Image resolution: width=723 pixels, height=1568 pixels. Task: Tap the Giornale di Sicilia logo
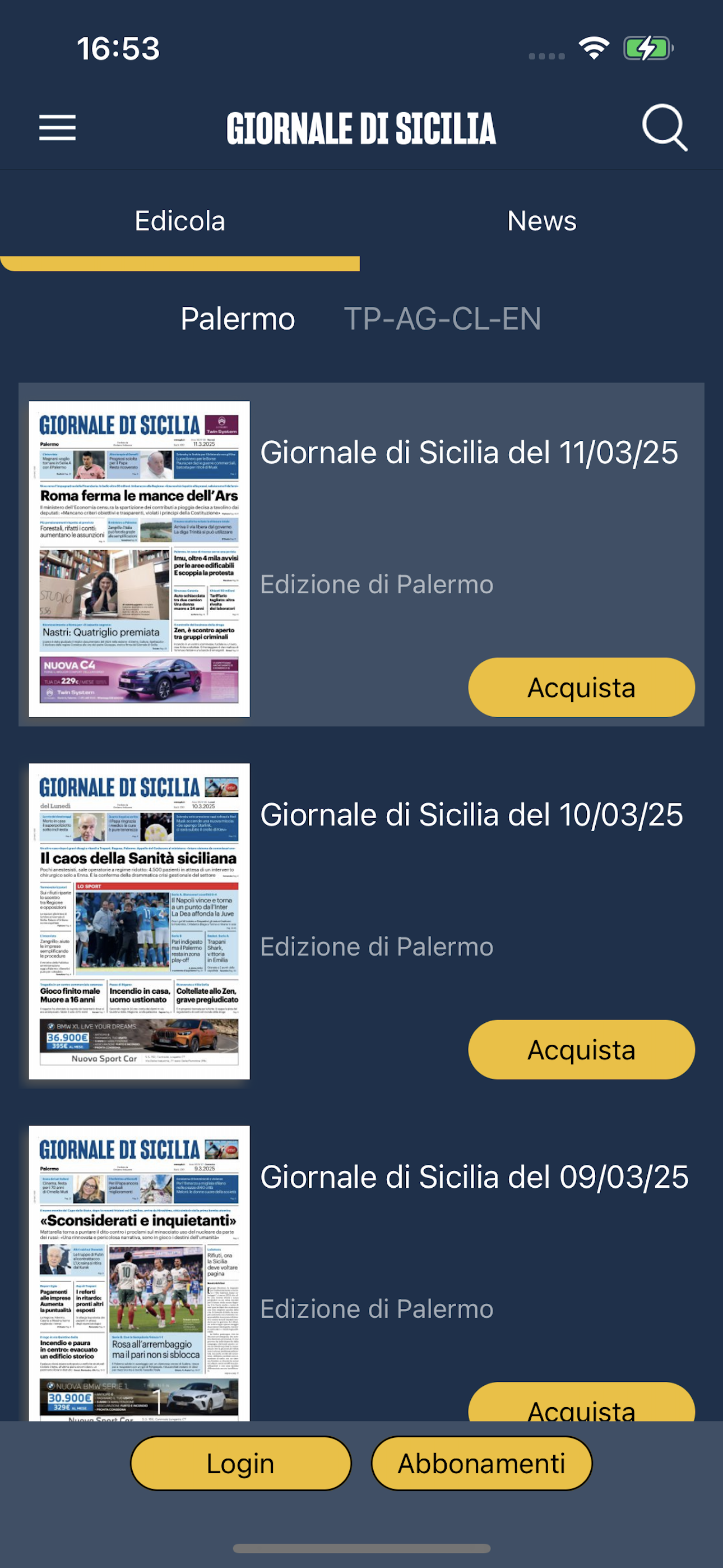pos(361,128)
